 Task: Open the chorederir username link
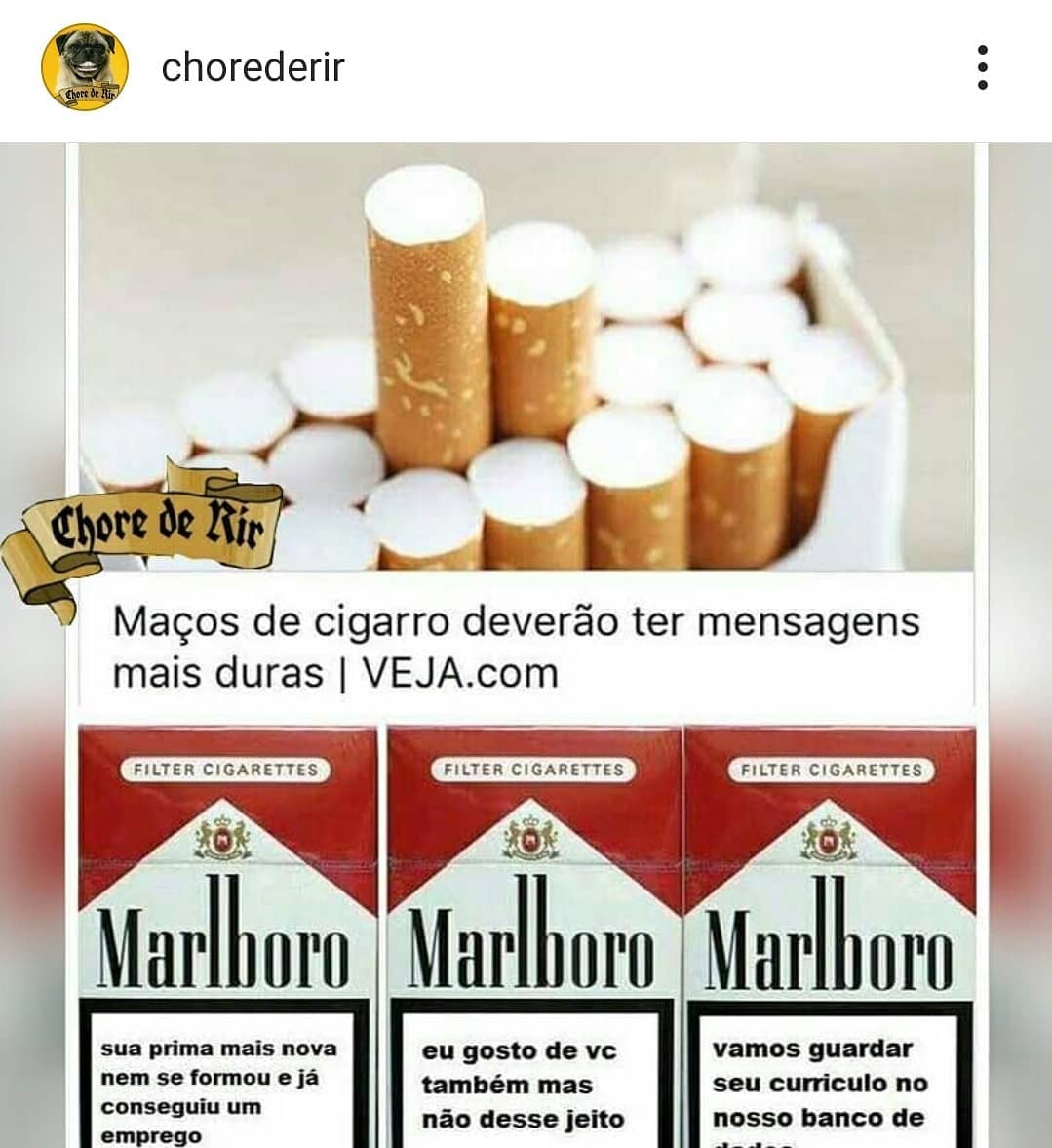pyautogui.click(x=253, y=67)
